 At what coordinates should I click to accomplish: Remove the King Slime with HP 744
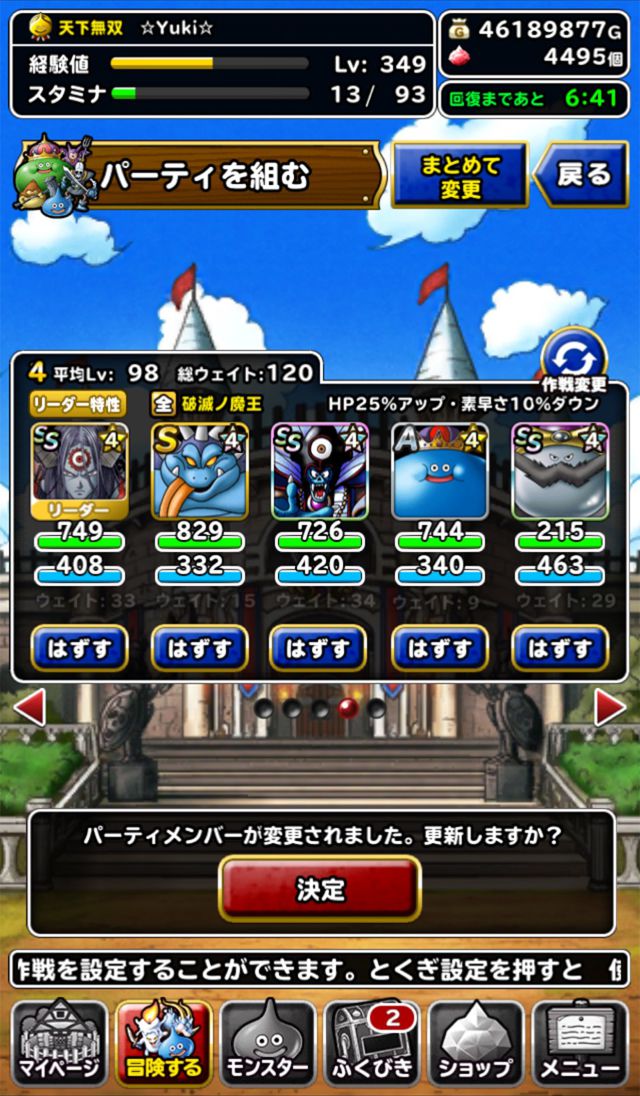(439, 648)
